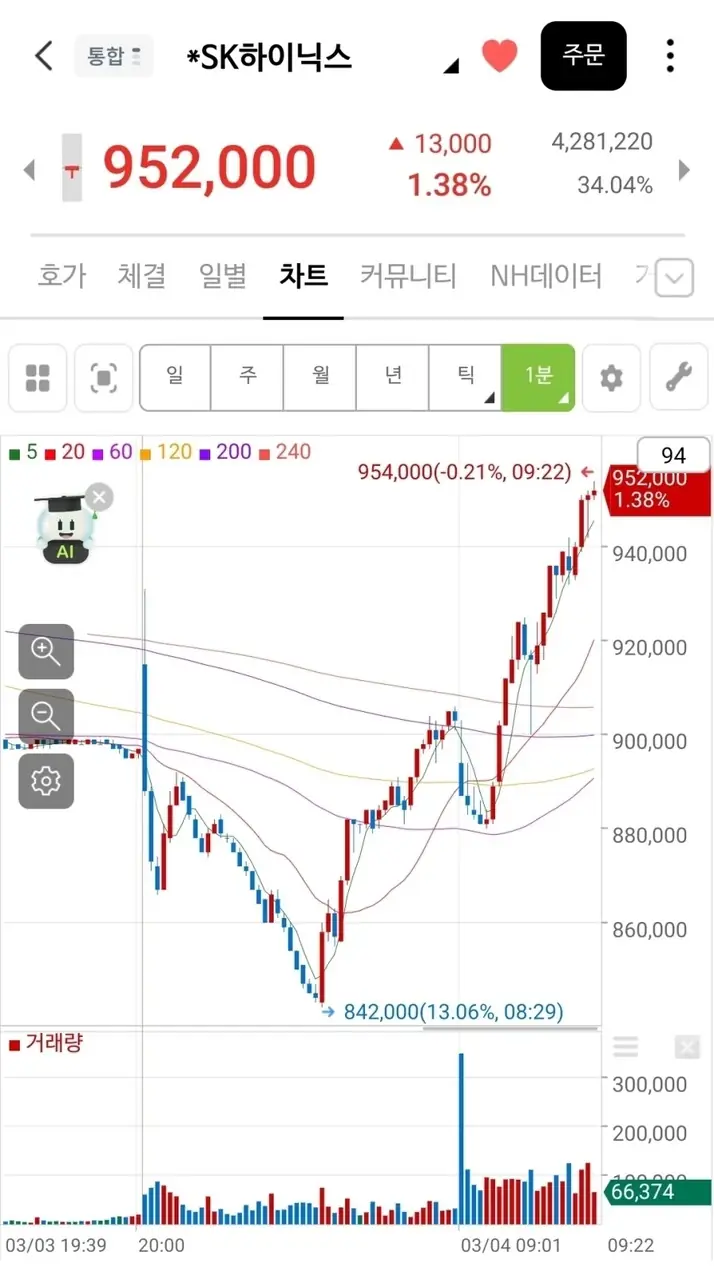Open the chart grid layout button

pos(38,378)
